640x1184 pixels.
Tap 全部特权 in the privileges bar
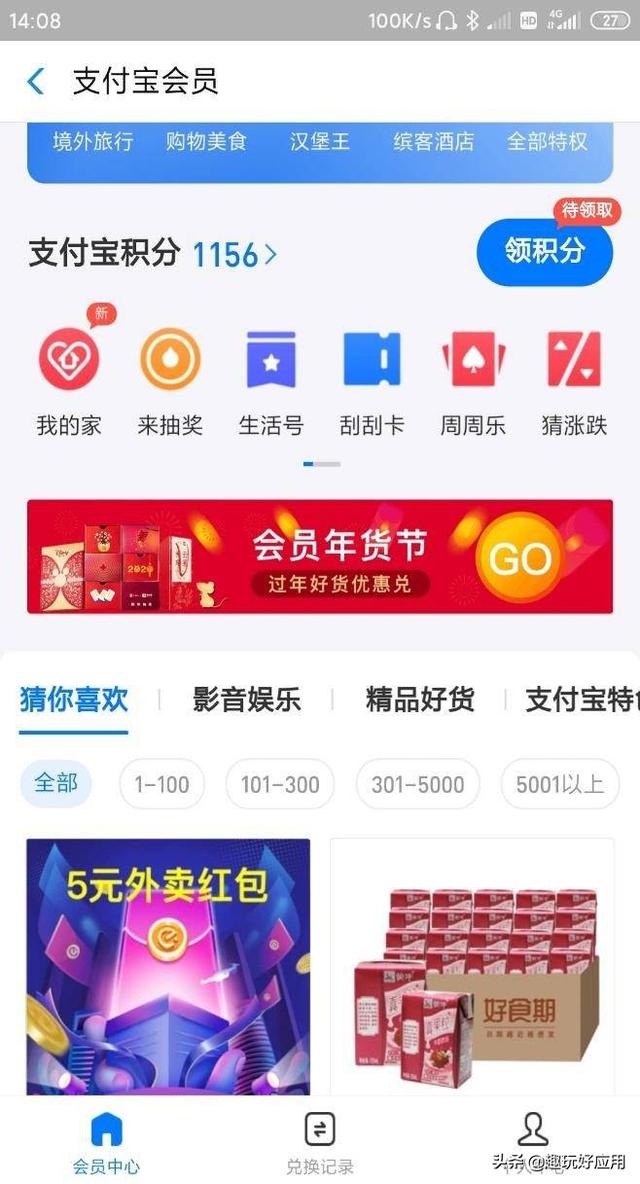pyautogui.click(x=547, y=141)
